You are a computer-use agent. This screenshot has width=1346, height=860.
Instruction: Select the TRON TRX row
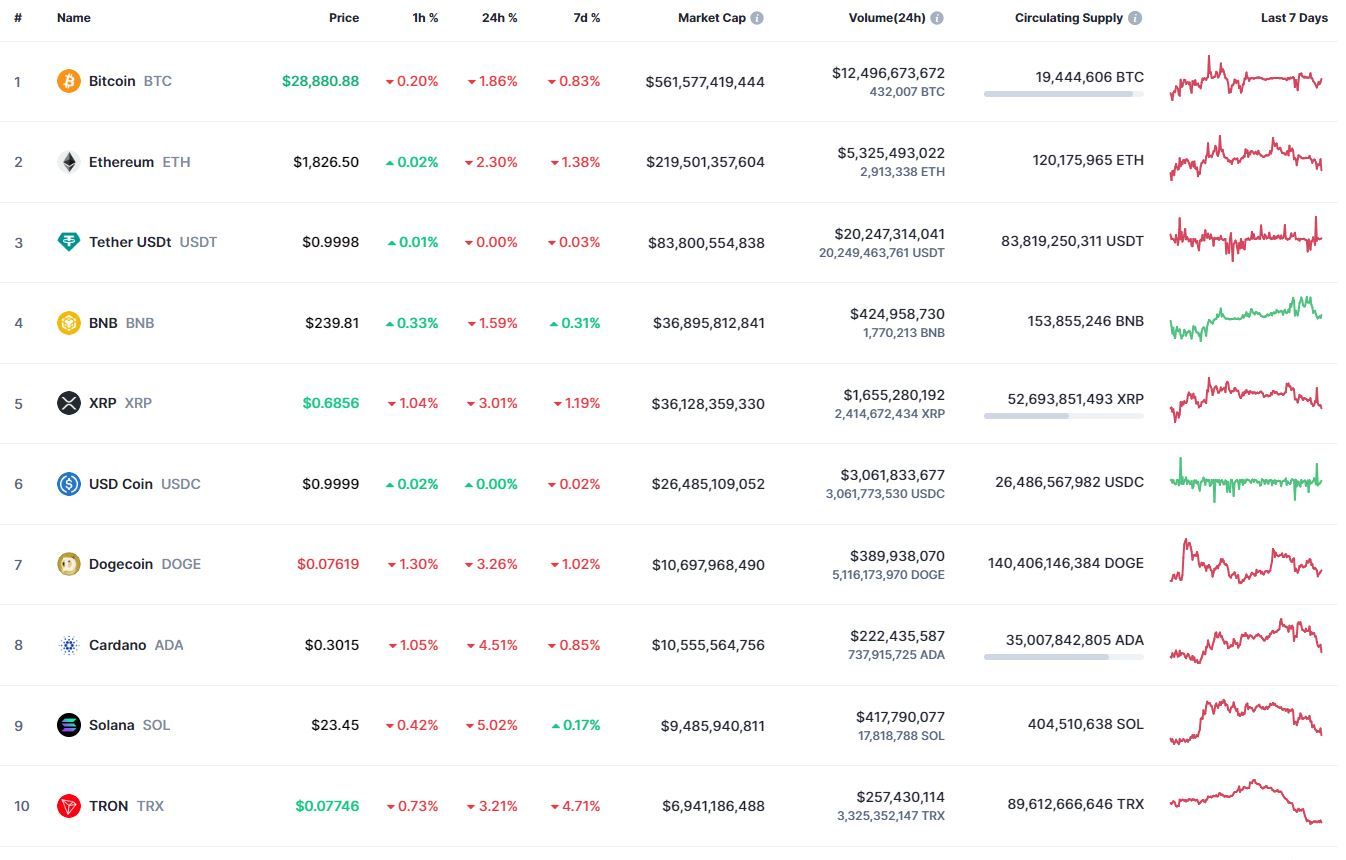[109, 806]
